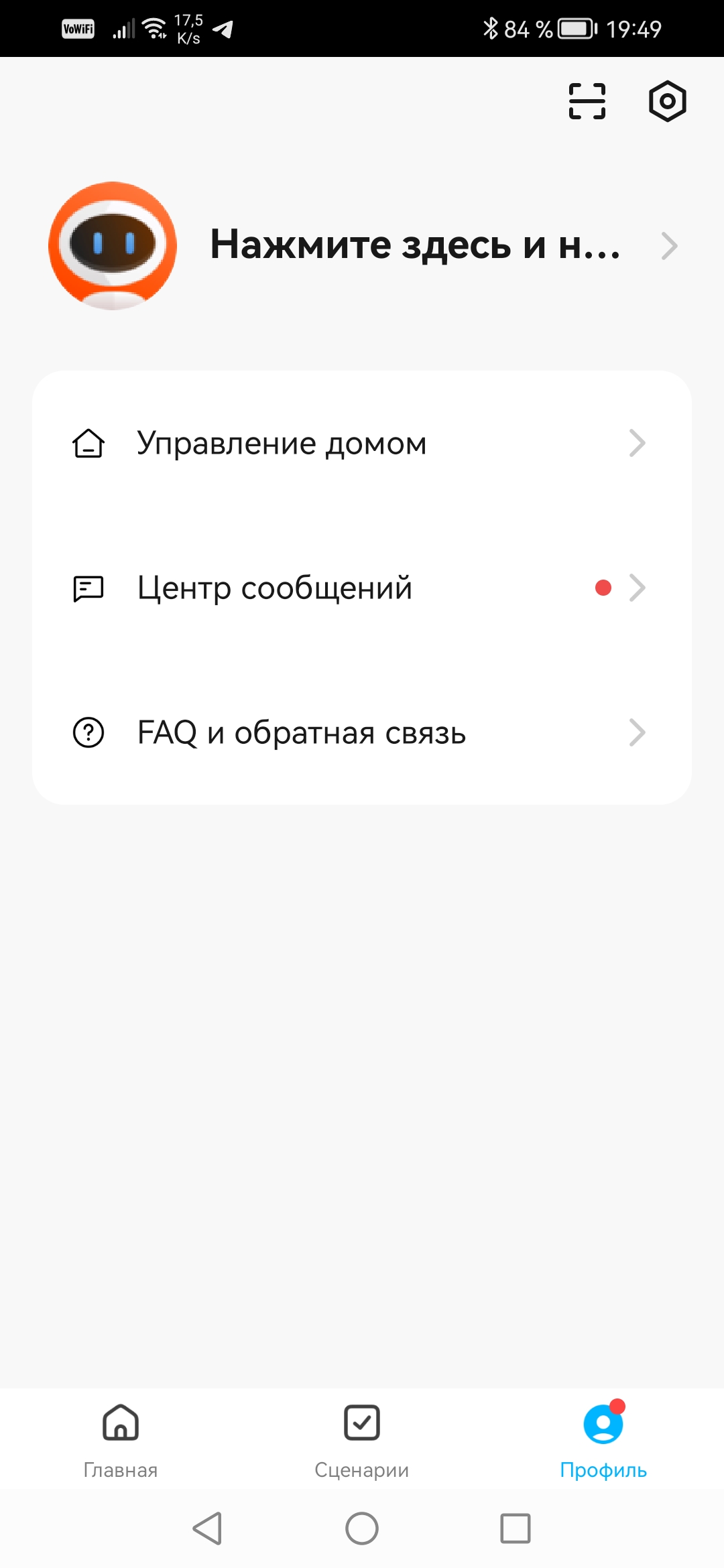The image size is (724, 1568).
Task: Open the "Нажмите здесь и н…" profile row
Action: 429,245
